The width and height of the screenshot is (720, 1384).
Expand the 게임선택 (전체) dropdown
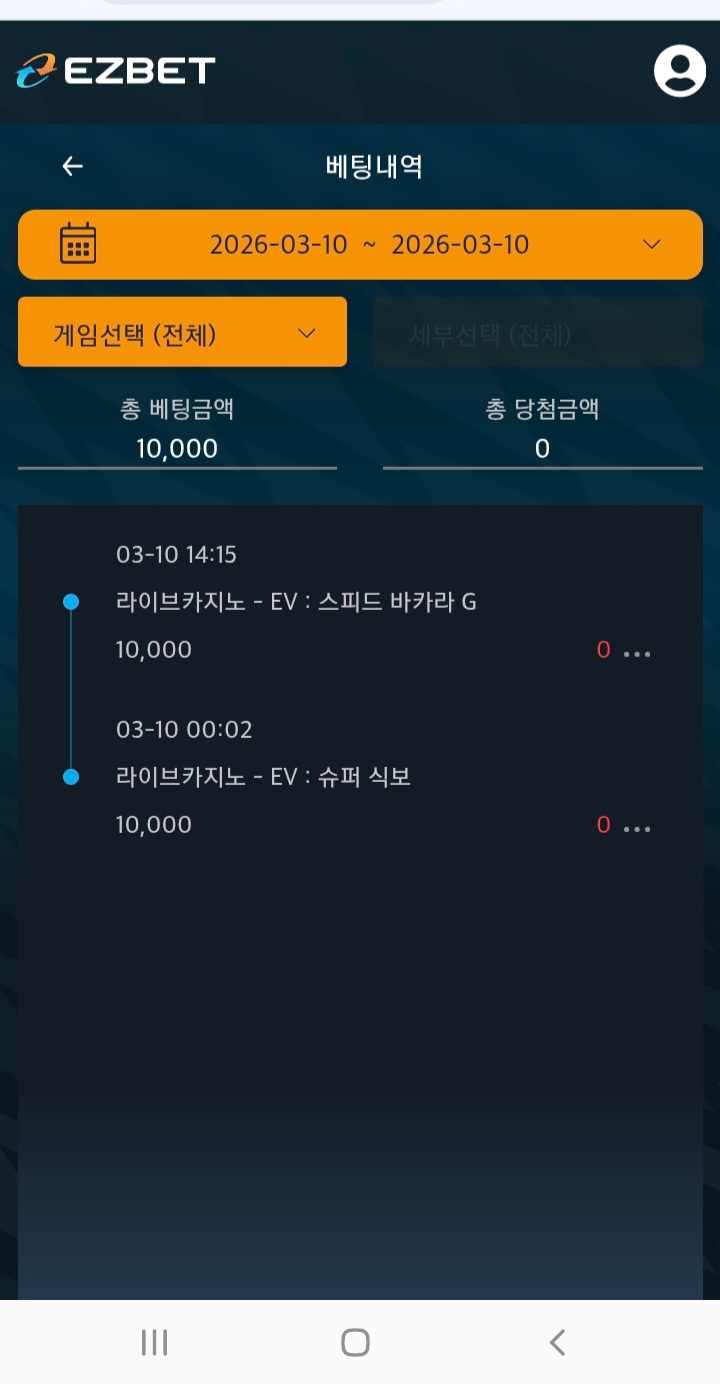(x=182, y=332)
